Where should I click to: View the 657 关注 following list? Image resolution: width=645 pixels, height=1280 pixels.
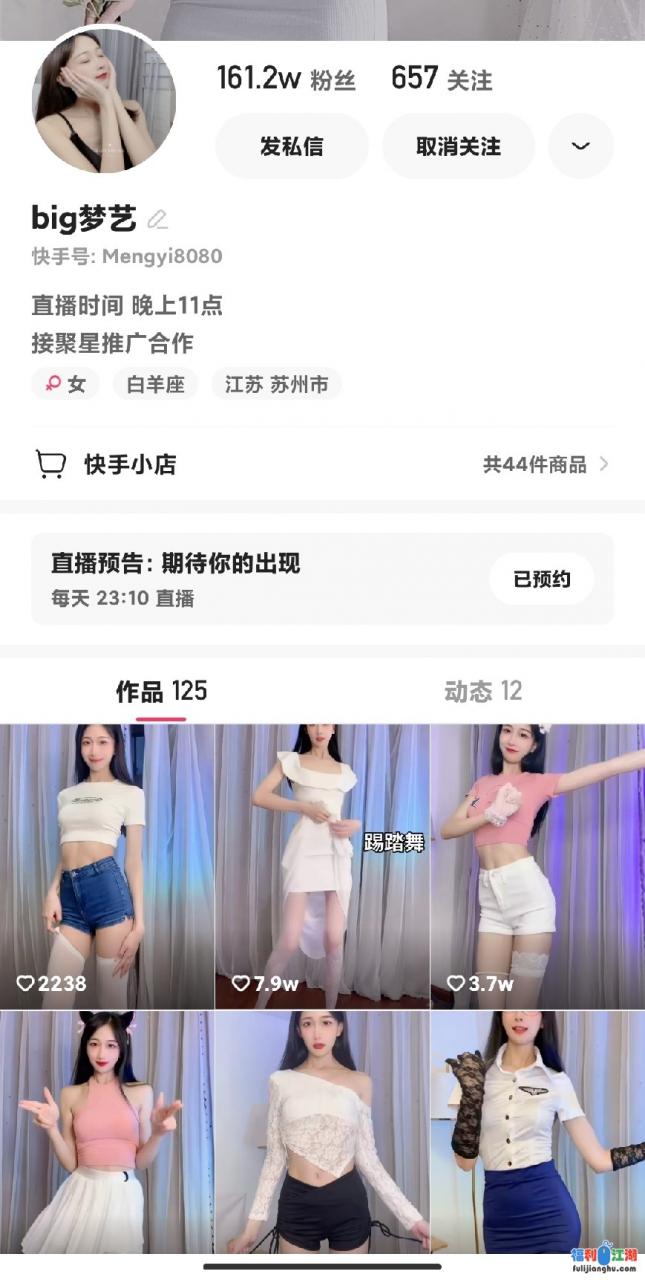441,79
